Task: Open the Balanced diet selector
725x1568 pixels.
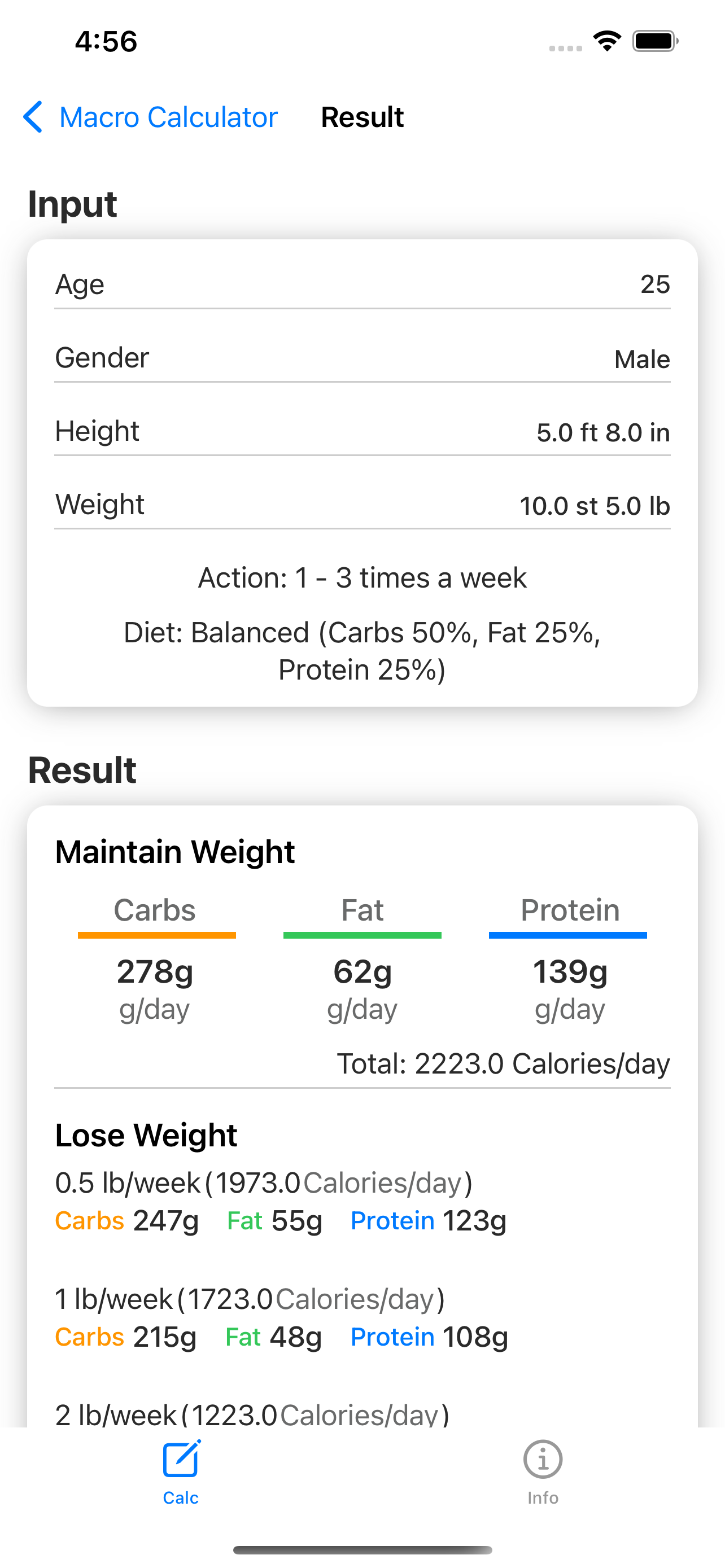Action: click(x=362, y=650)
